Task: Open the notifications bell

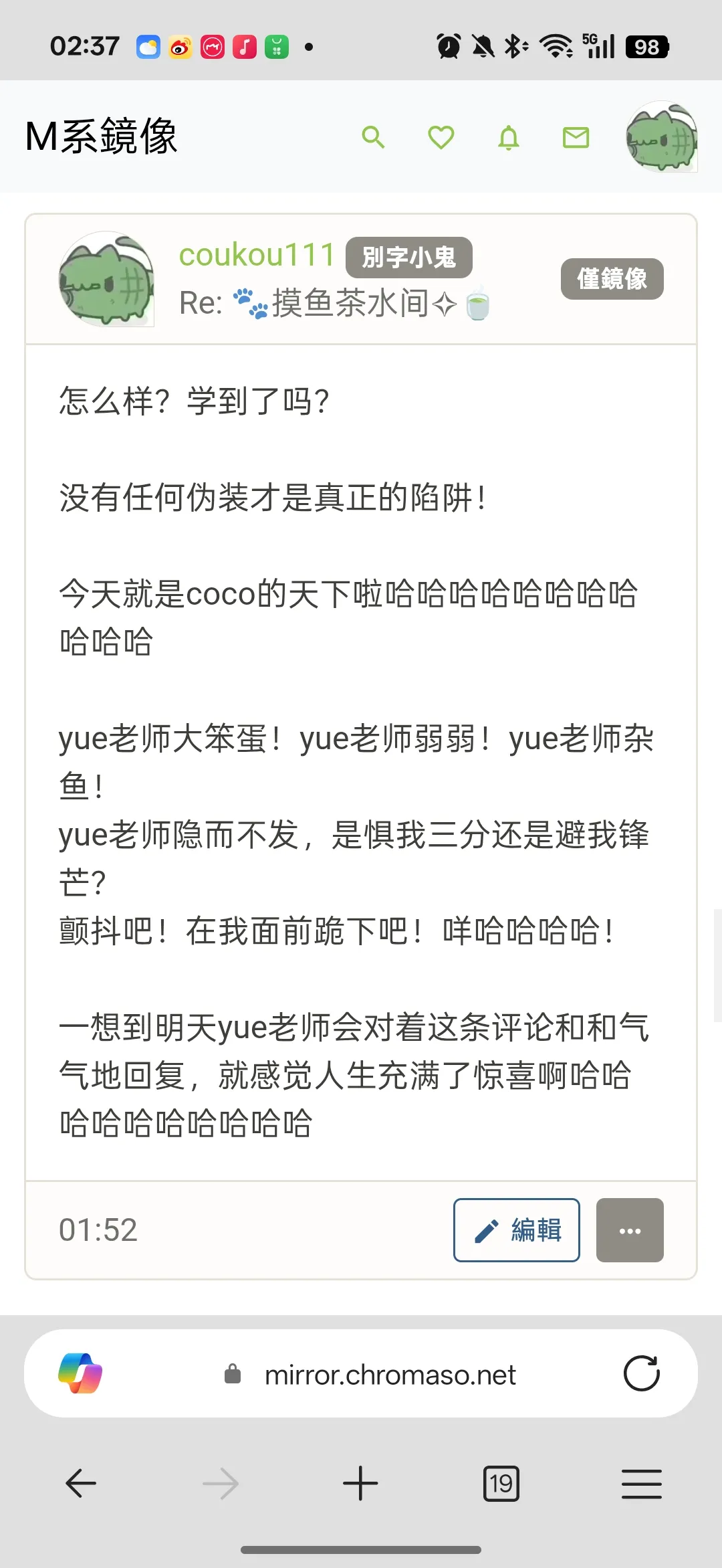Action: (x=509, y=137)
